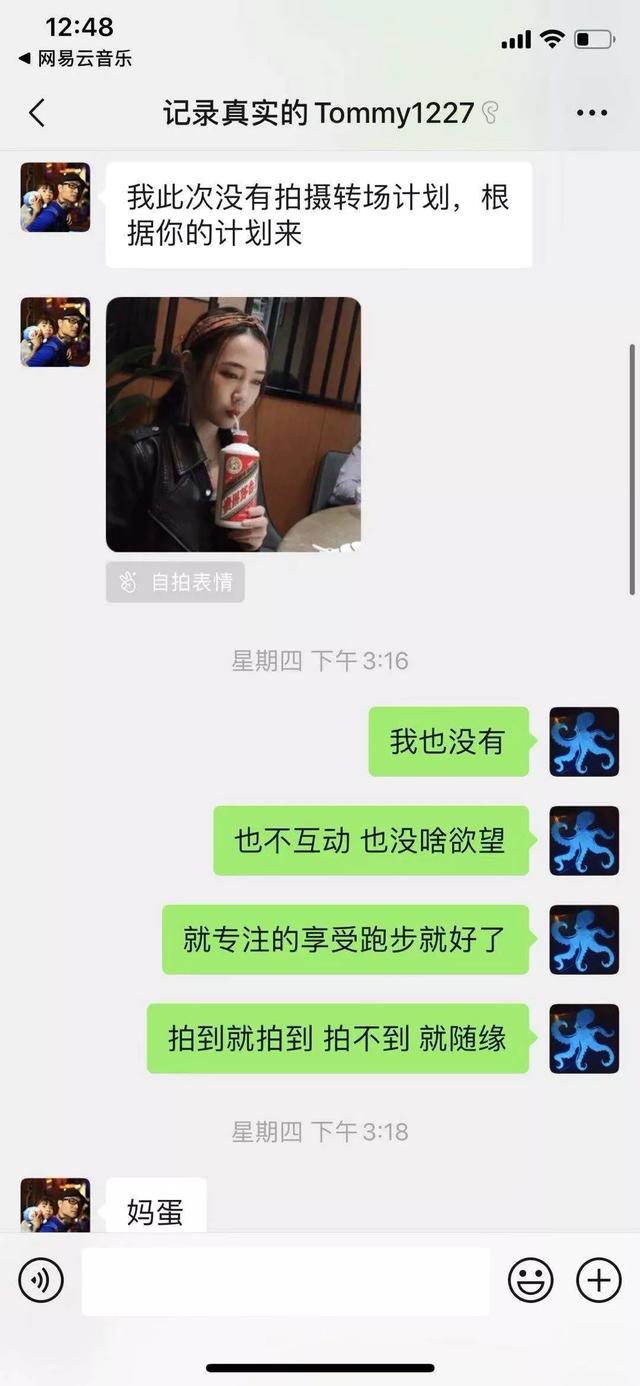Return to 网易云音乐 app
The height and width of the screenshot is (1386, 640).
click(x=75, y=59)
